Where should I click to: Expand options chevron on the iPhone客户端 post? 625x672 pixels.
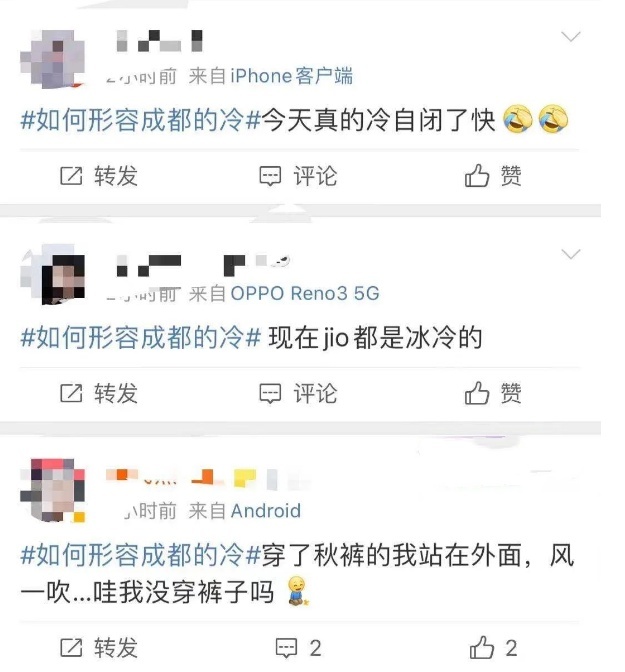click(571, 37)
